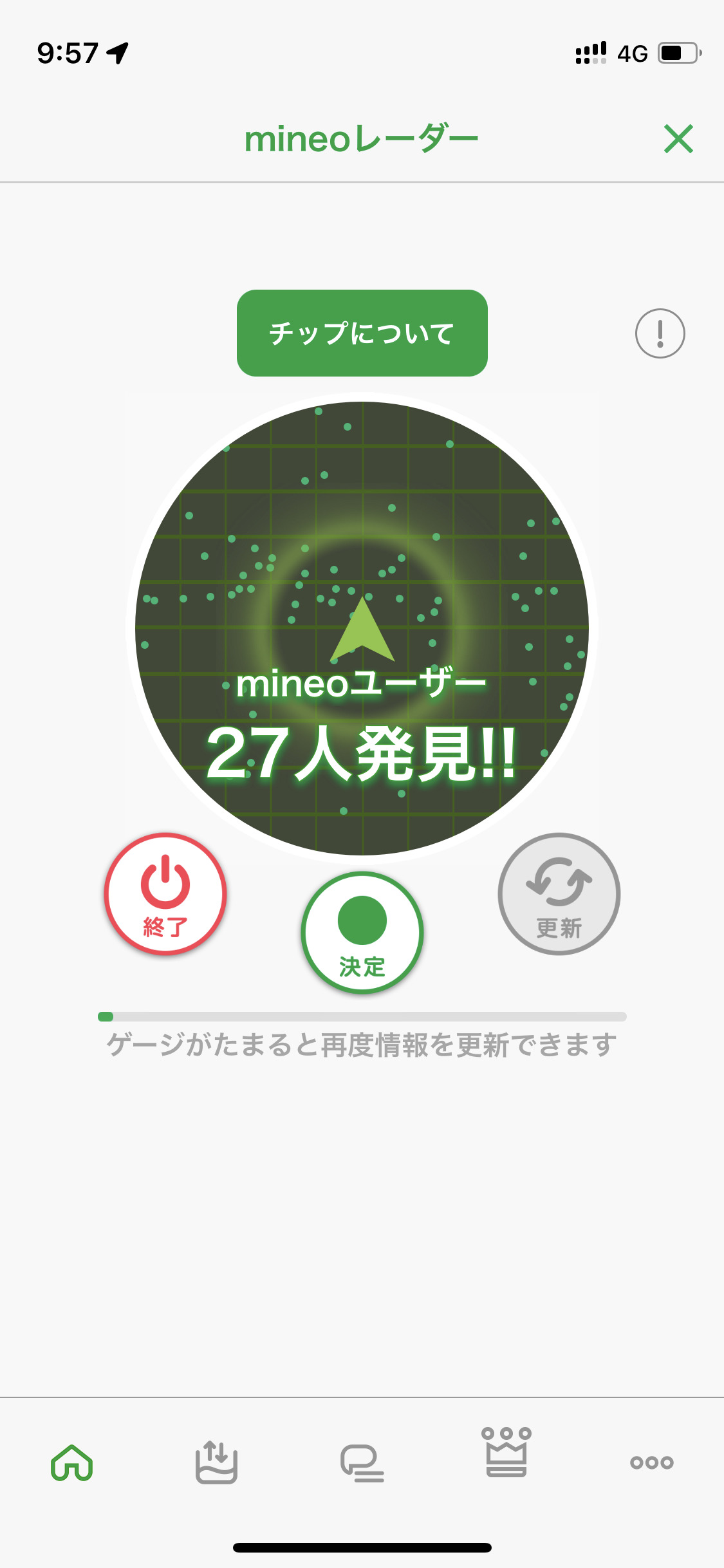This screenshot has height=1568, width=724.
Task: Open the data transfer tank tab
Action: [216, 1462]
